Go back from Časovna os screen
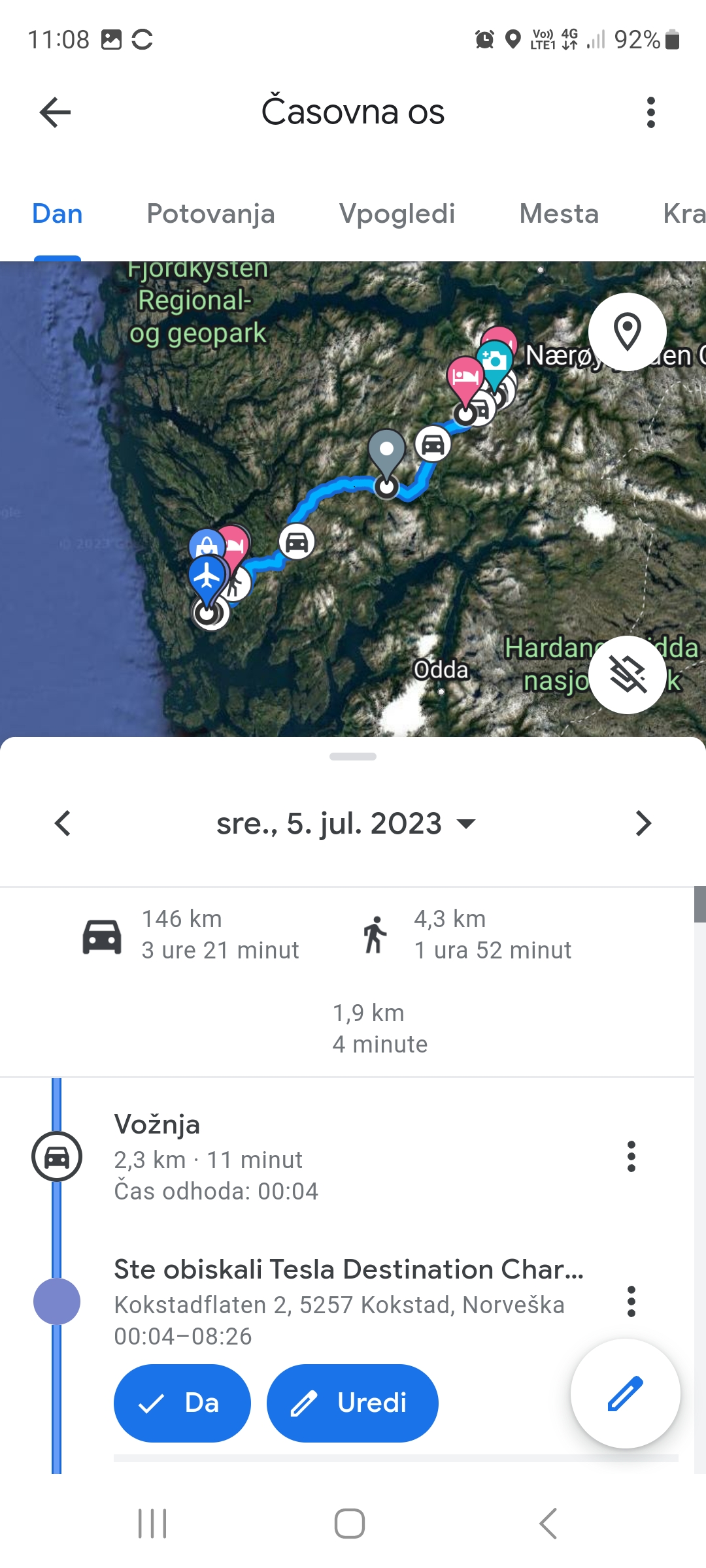 click(55, 112)
